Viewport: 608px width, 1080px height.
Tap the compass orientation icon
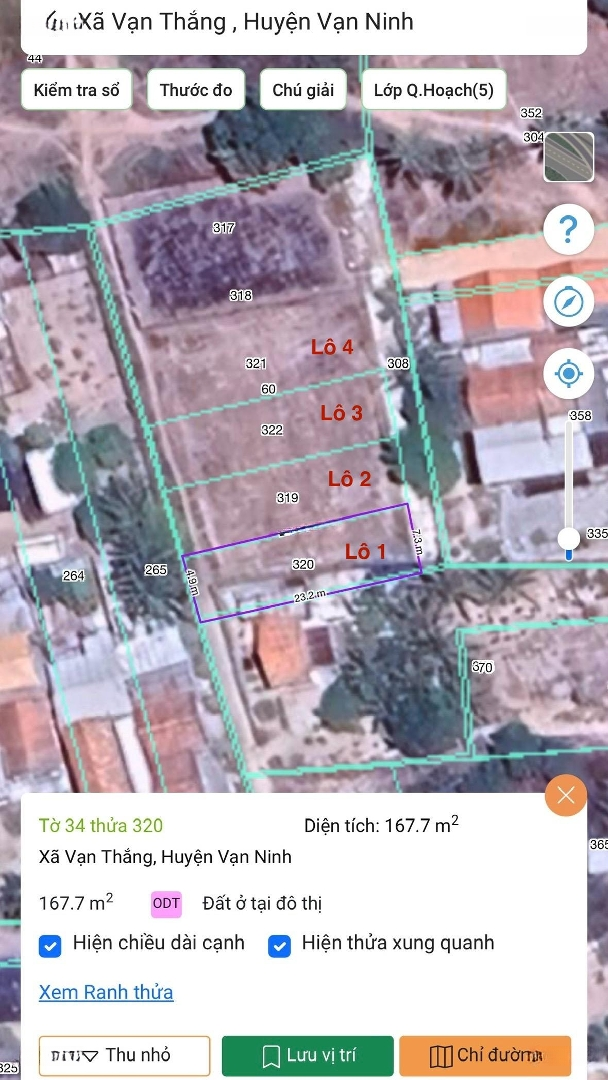569,301
